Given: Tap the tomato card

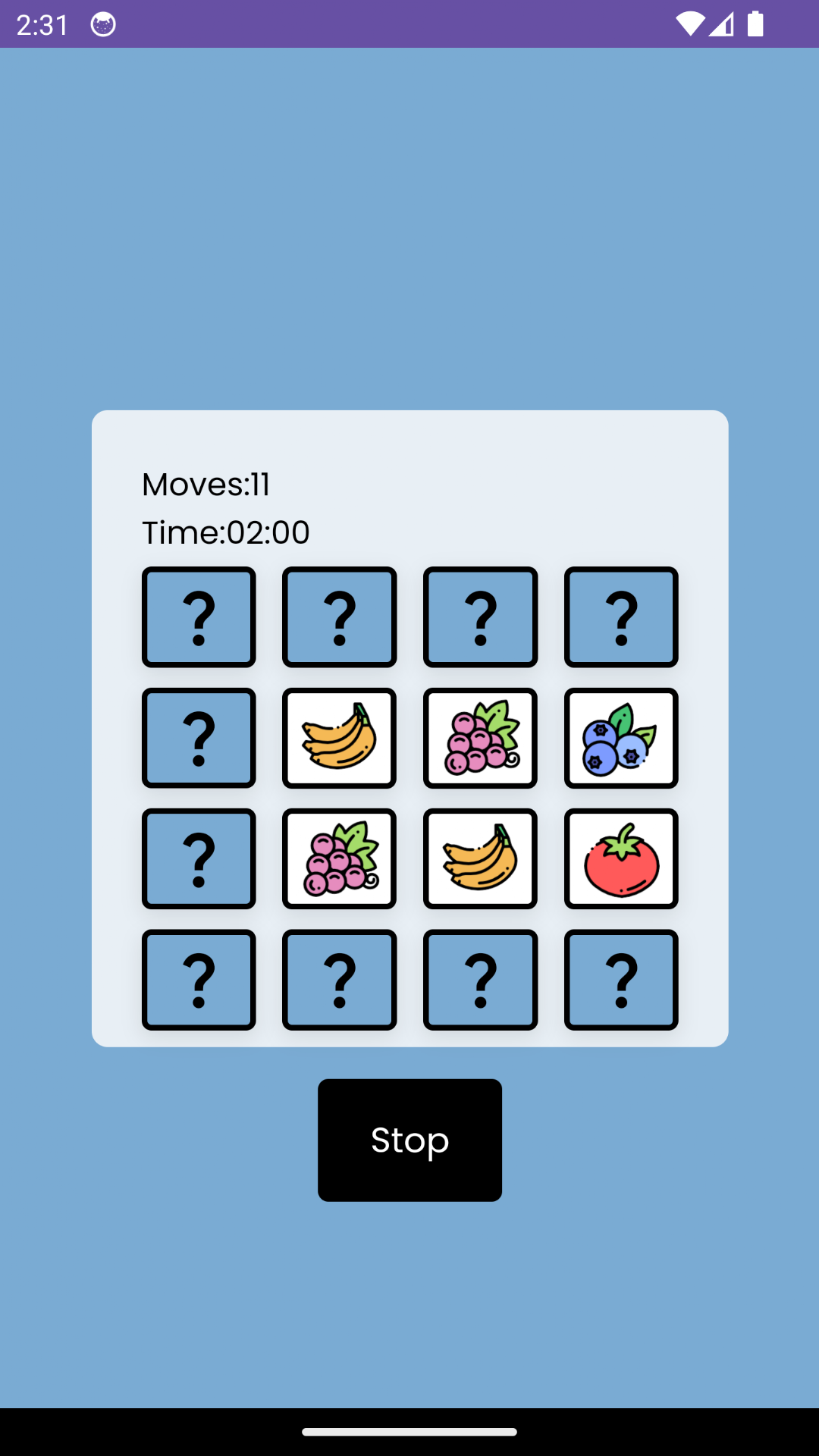Looking at the screenshot, I should (x=620, y=858).
